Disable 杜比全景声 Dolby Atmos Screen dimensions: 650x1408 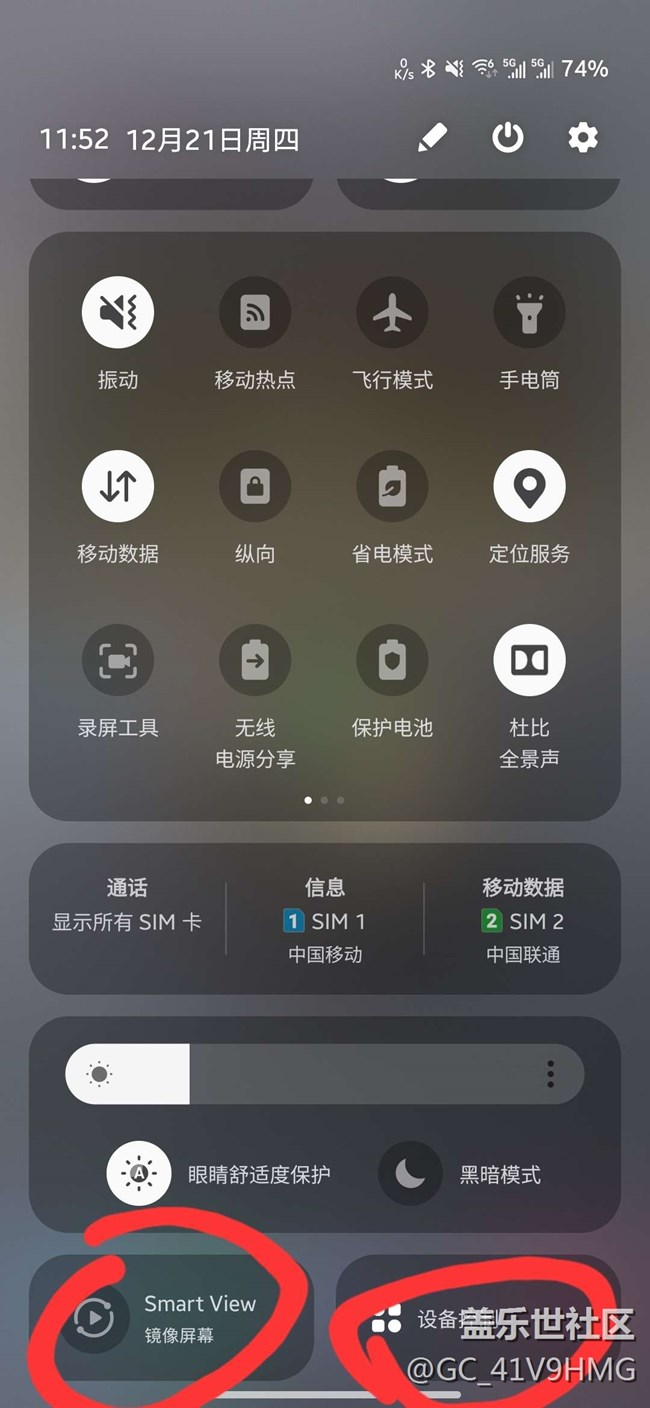pos(529,660)
